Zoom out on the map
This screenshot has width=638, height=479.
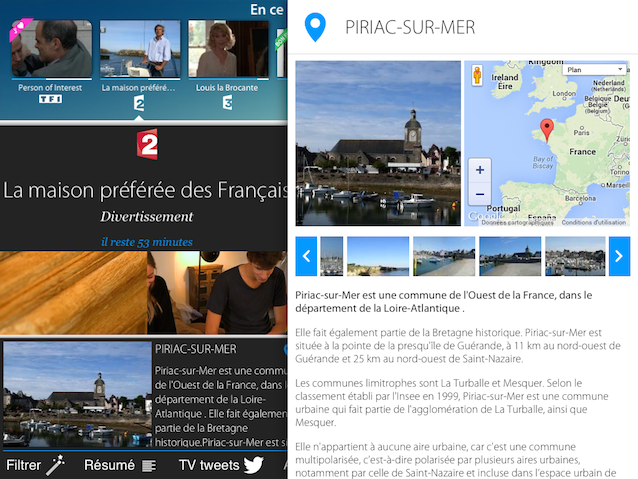click(480, 194)
